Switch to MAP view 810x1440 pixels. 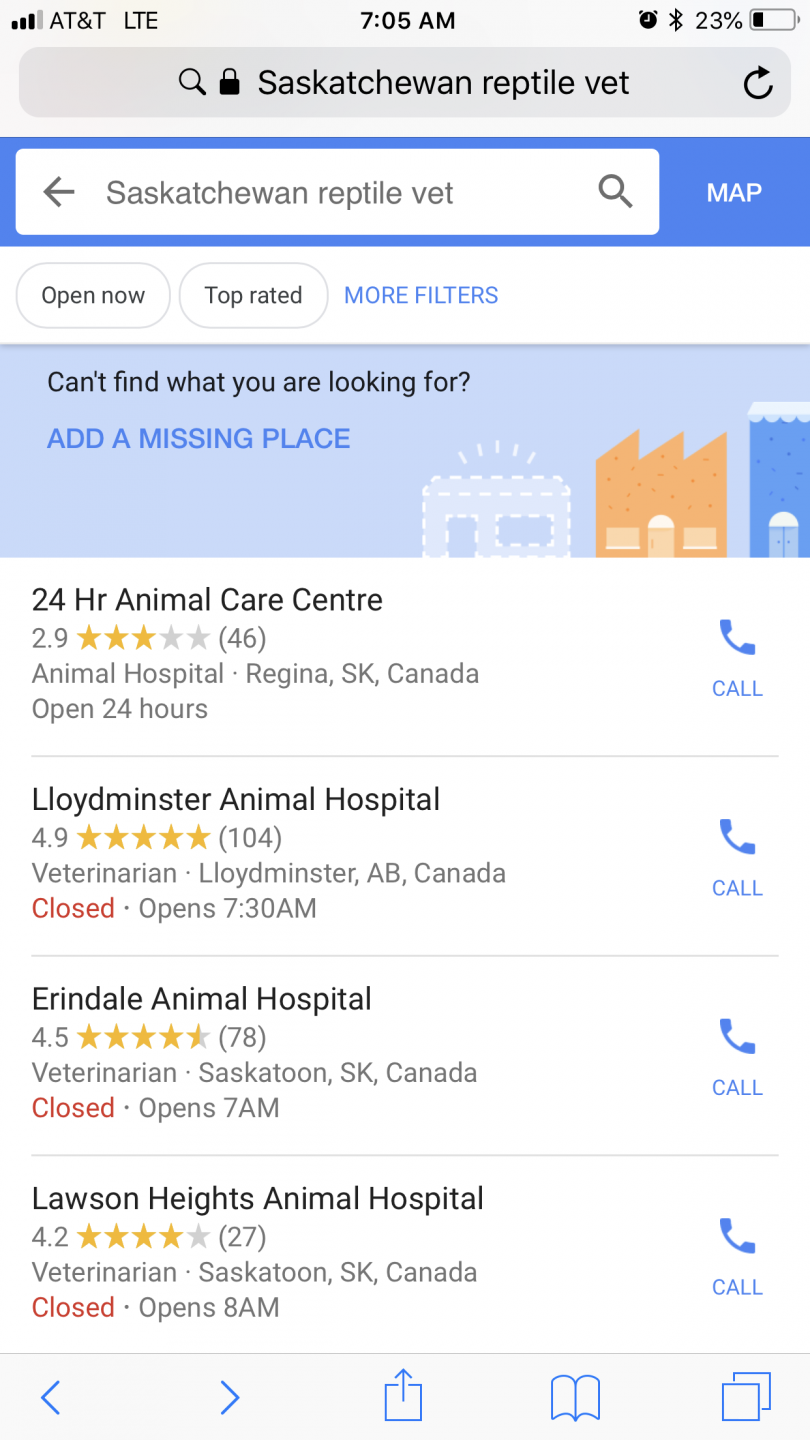734,192
